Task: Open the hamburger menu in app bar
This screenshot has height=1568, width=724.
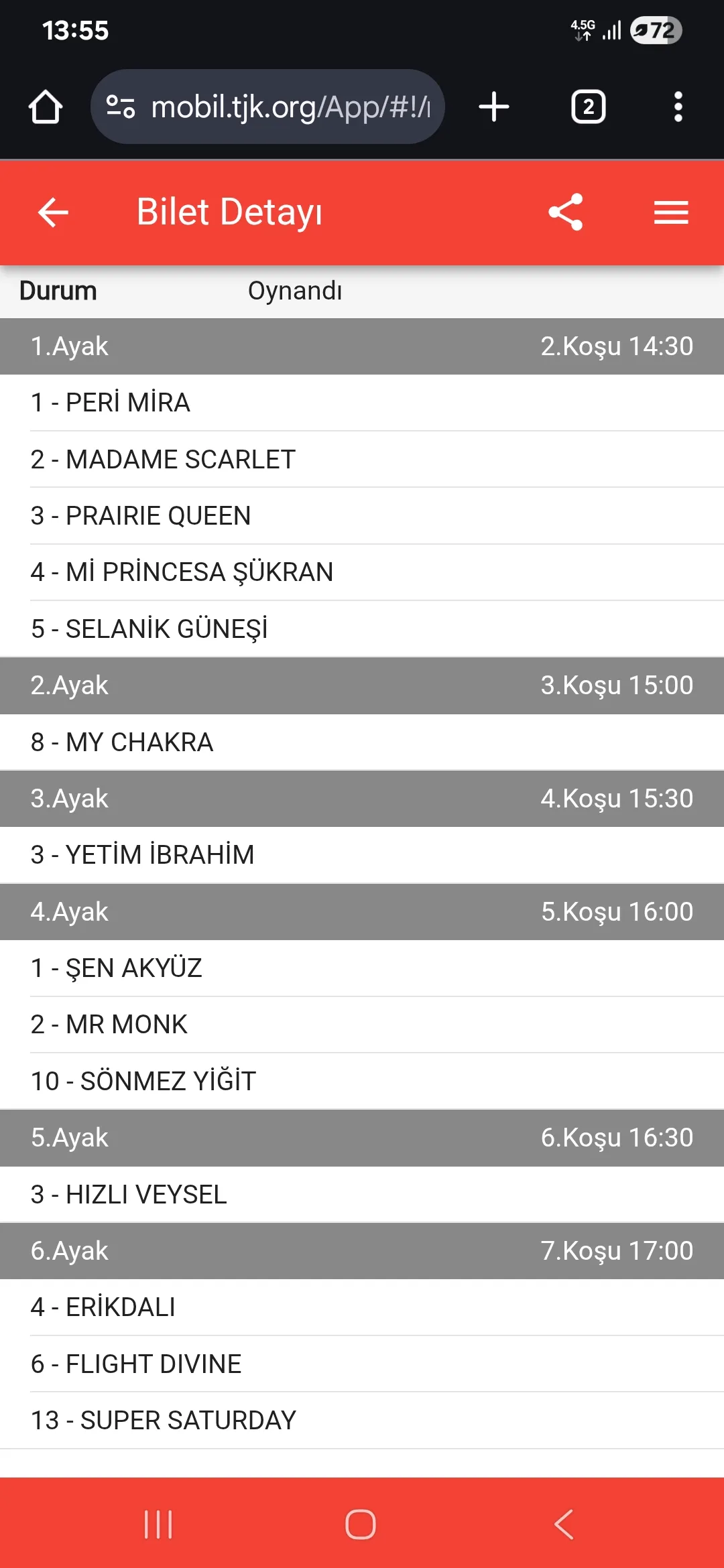Action: (x=671, y=212)
